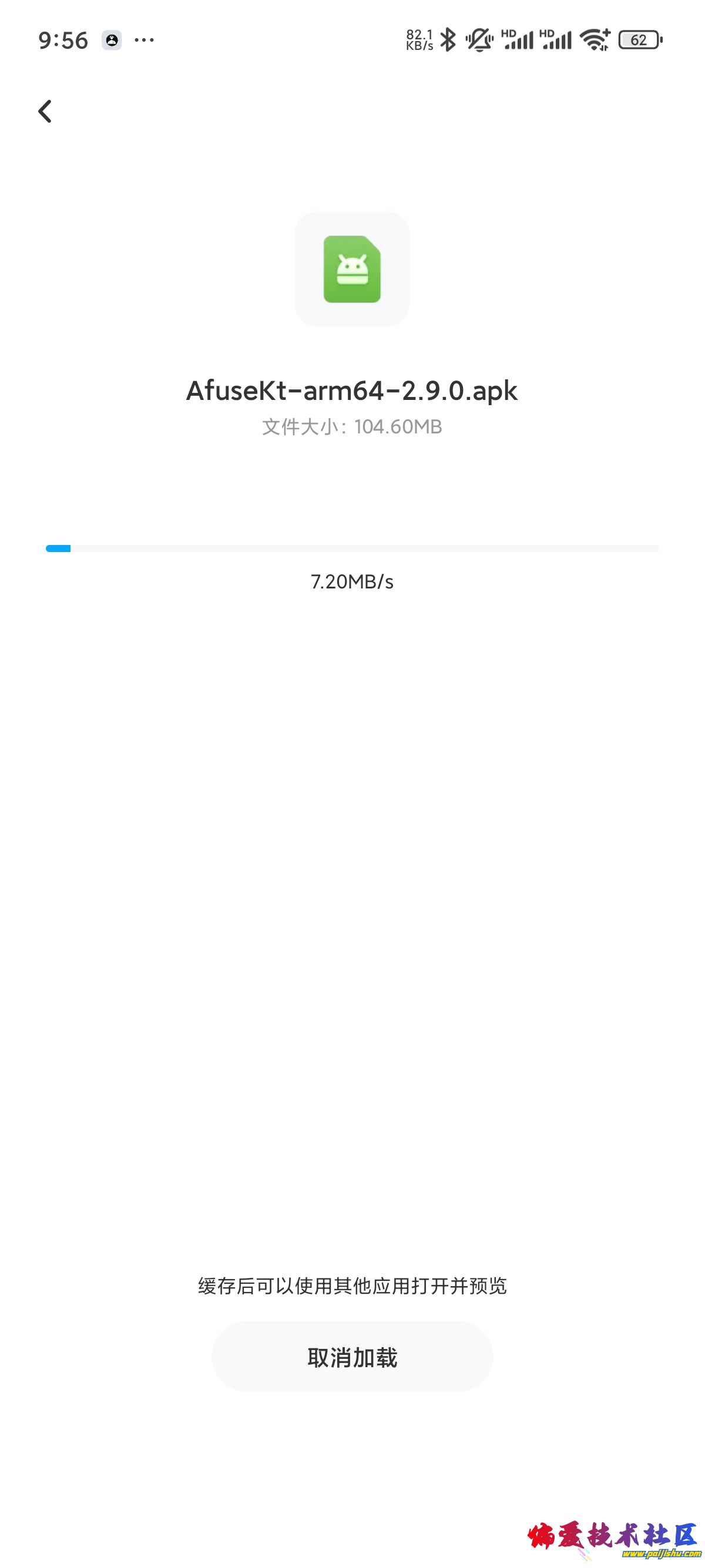Tap the Bluetooth icon in the status bar
Viewport: 705px width, 1568px height.
tap(448, 40)
